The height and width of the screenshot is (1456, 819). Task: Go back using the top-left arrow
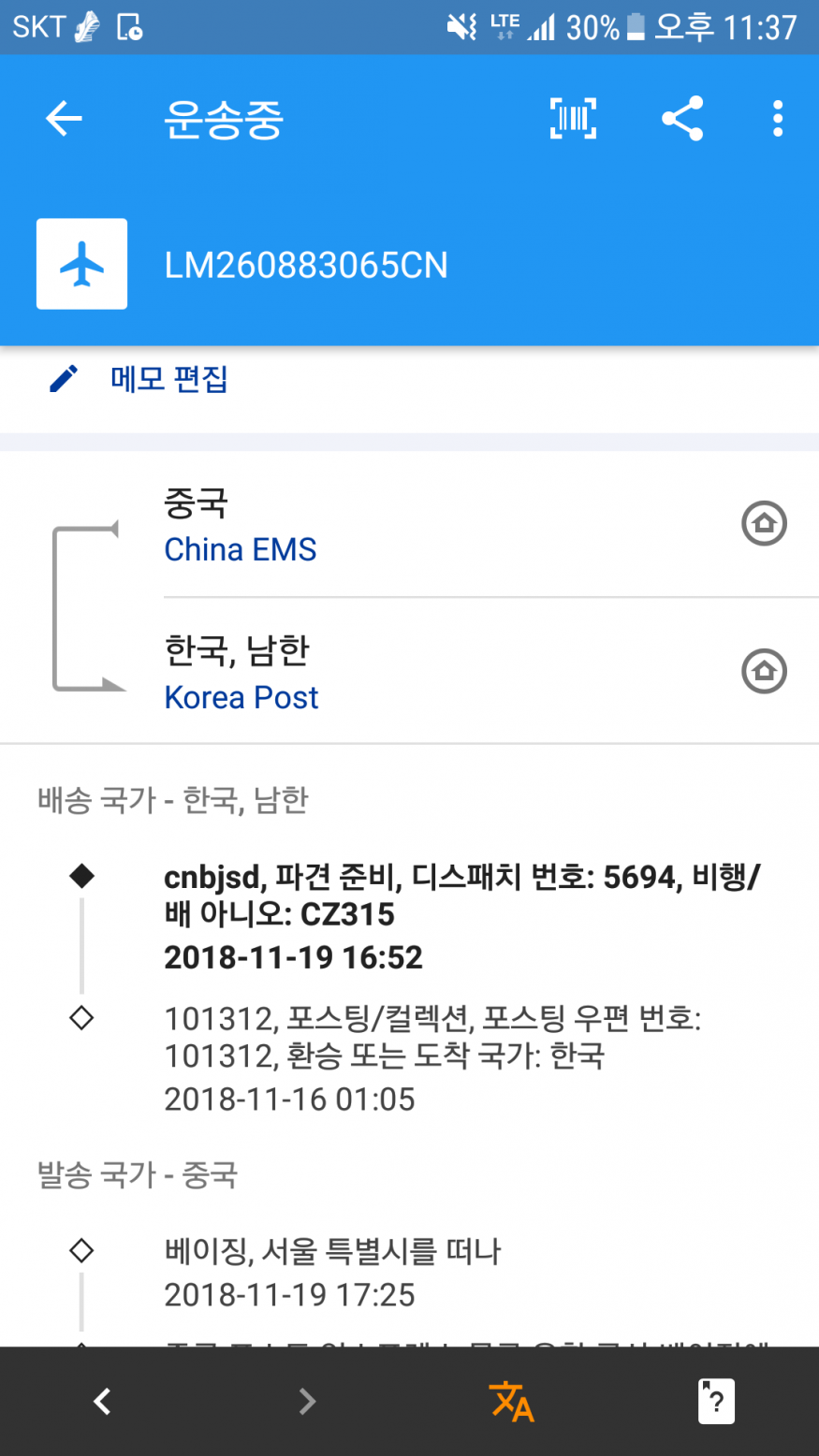pyautogui.click(x=64, y=119)
